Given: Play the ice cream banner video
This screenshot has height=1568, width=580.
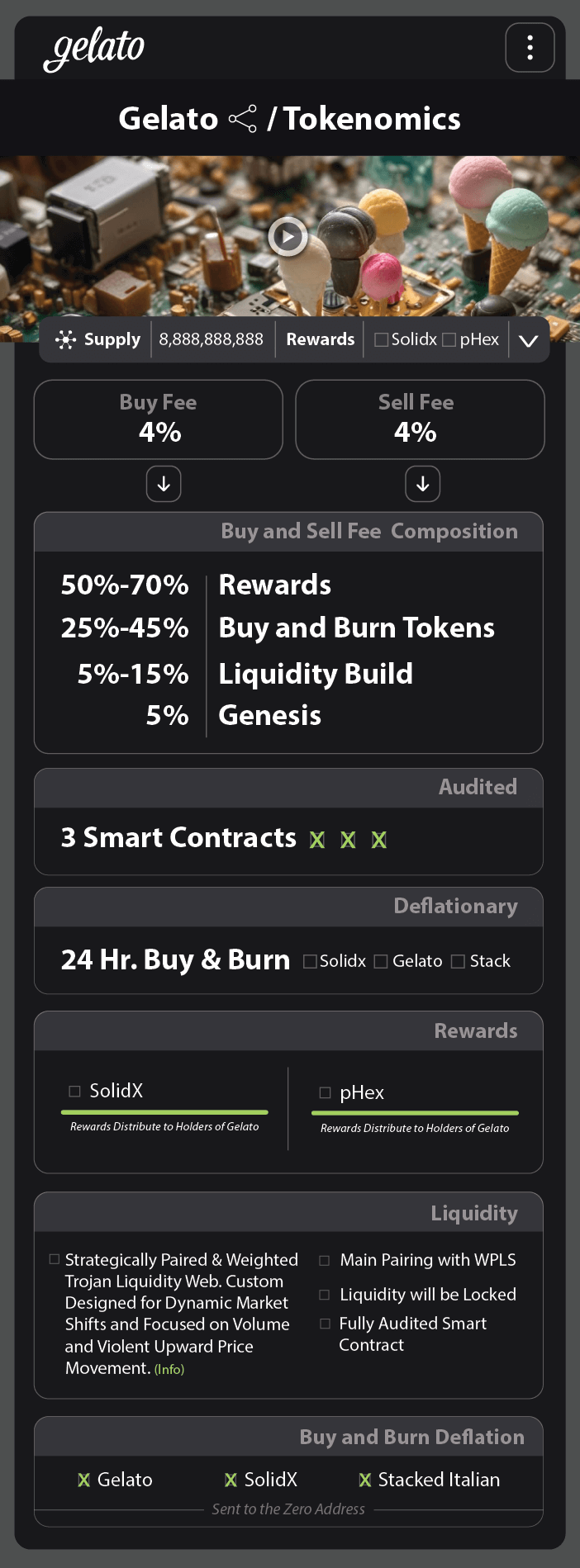Looking at the screenshot, I should (288, 237).
